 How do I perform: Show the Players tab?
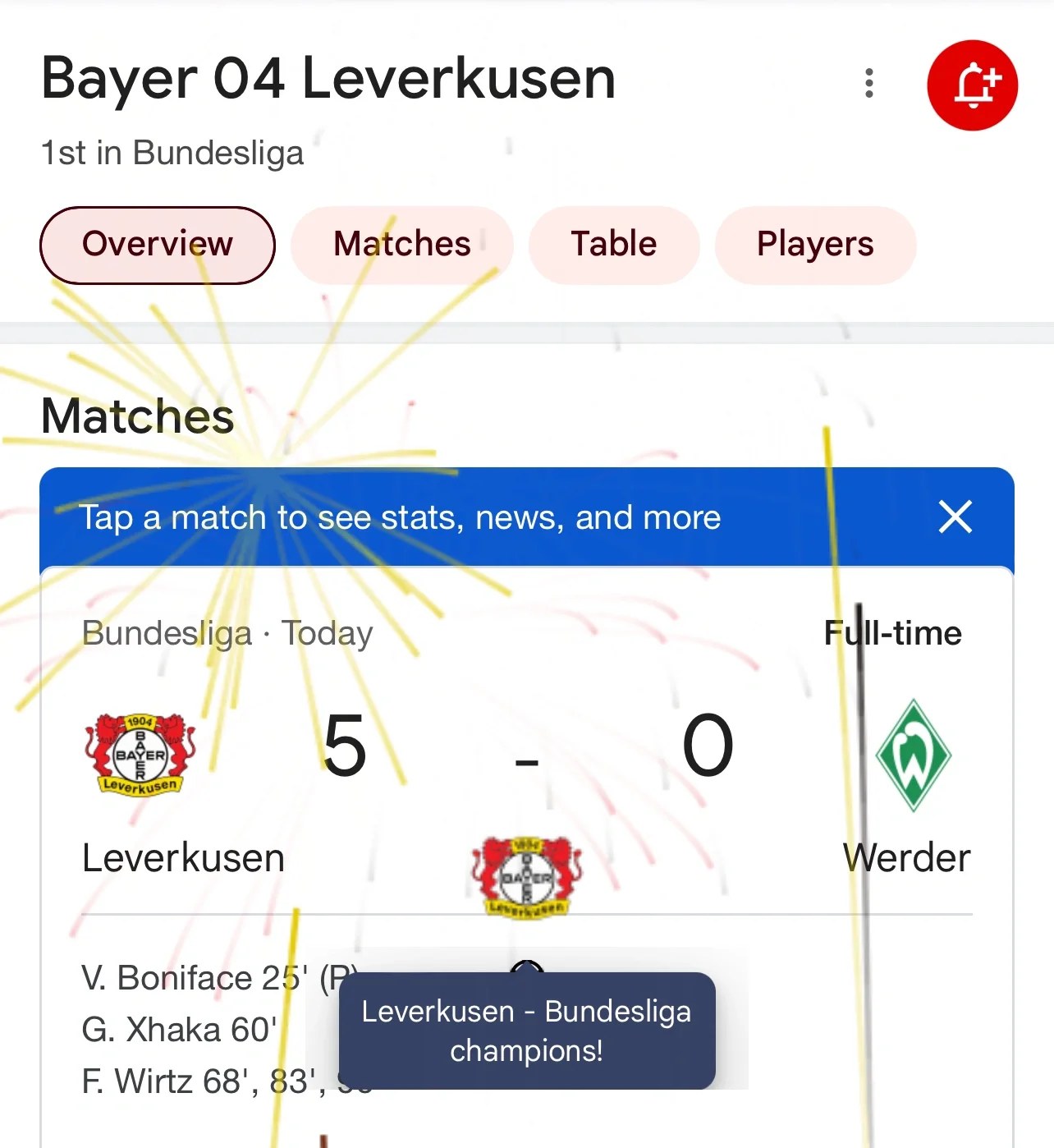tap(815, 245)
